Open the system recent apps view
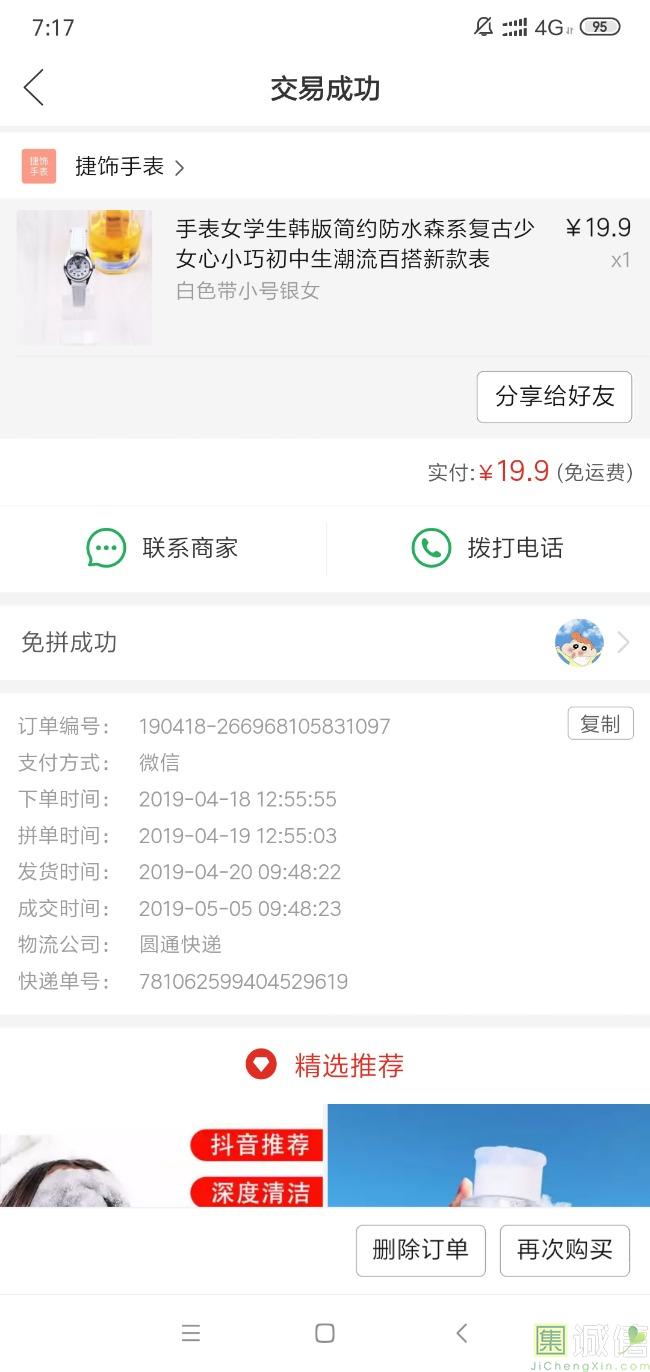 pyautogui.click(x=191, y=1333)
